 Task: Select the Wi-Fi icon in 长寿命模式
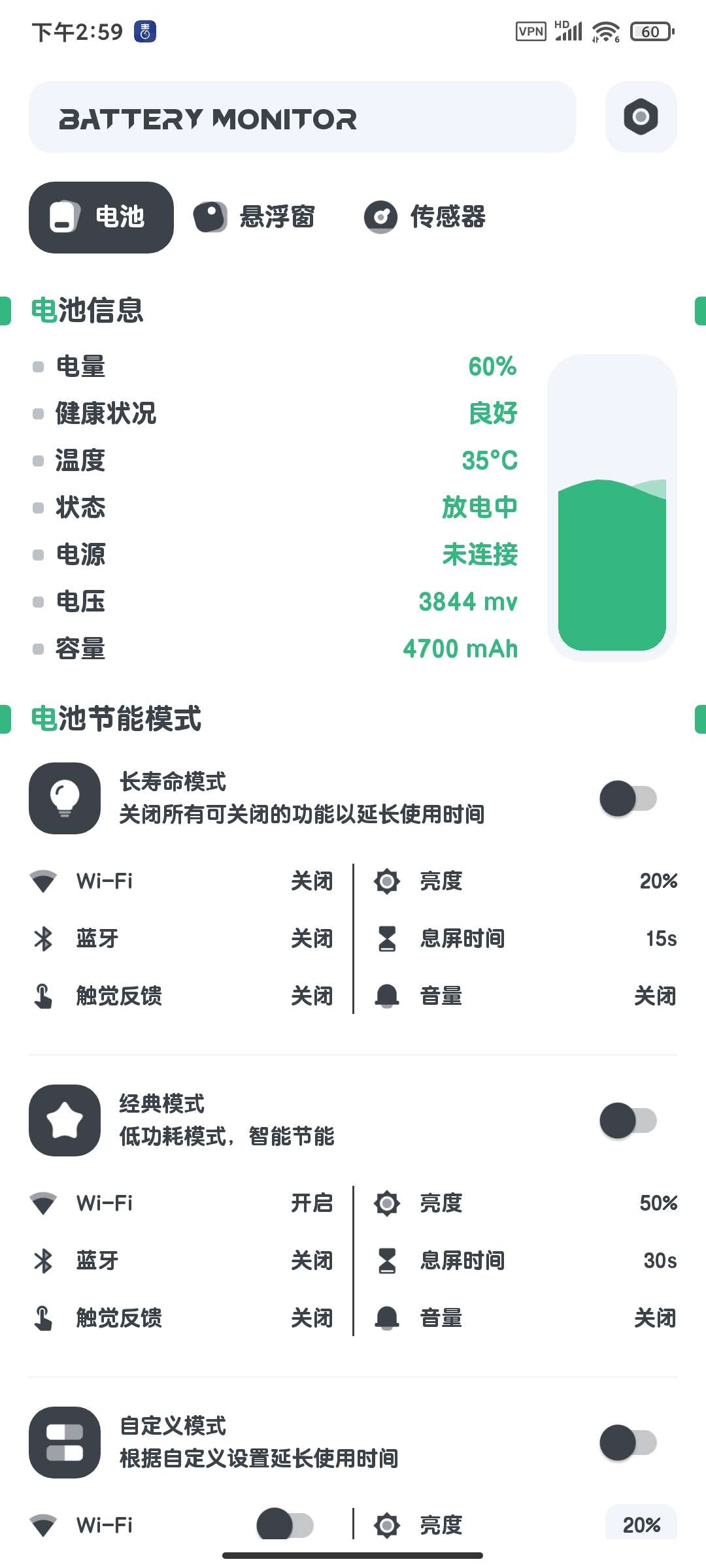(x=42, y=880)
